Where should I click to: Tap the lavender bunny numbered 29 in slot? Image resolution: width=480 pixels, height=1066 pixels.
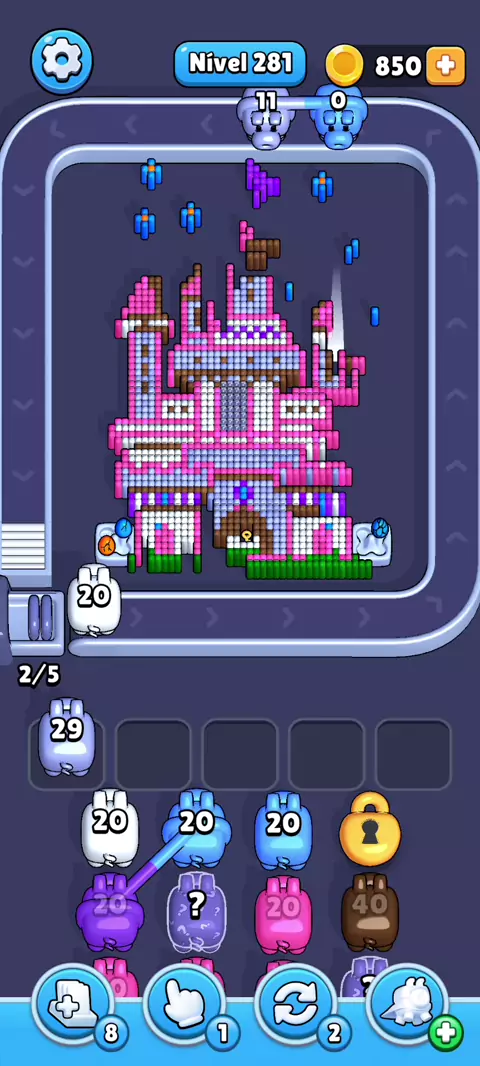(66, 737)
